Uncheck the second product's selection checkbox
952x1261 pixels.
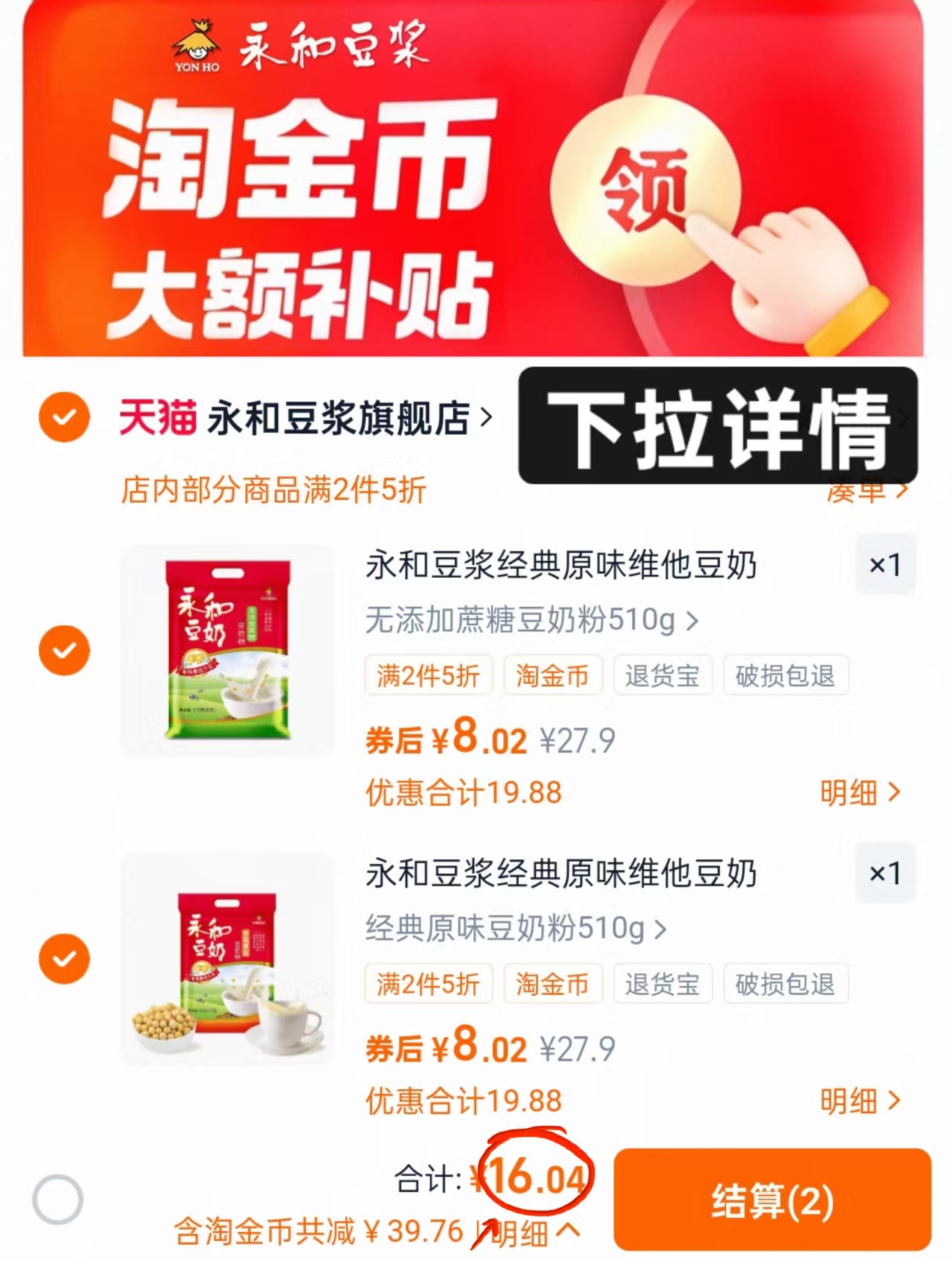pyautogui.click(x=64, y=958)
